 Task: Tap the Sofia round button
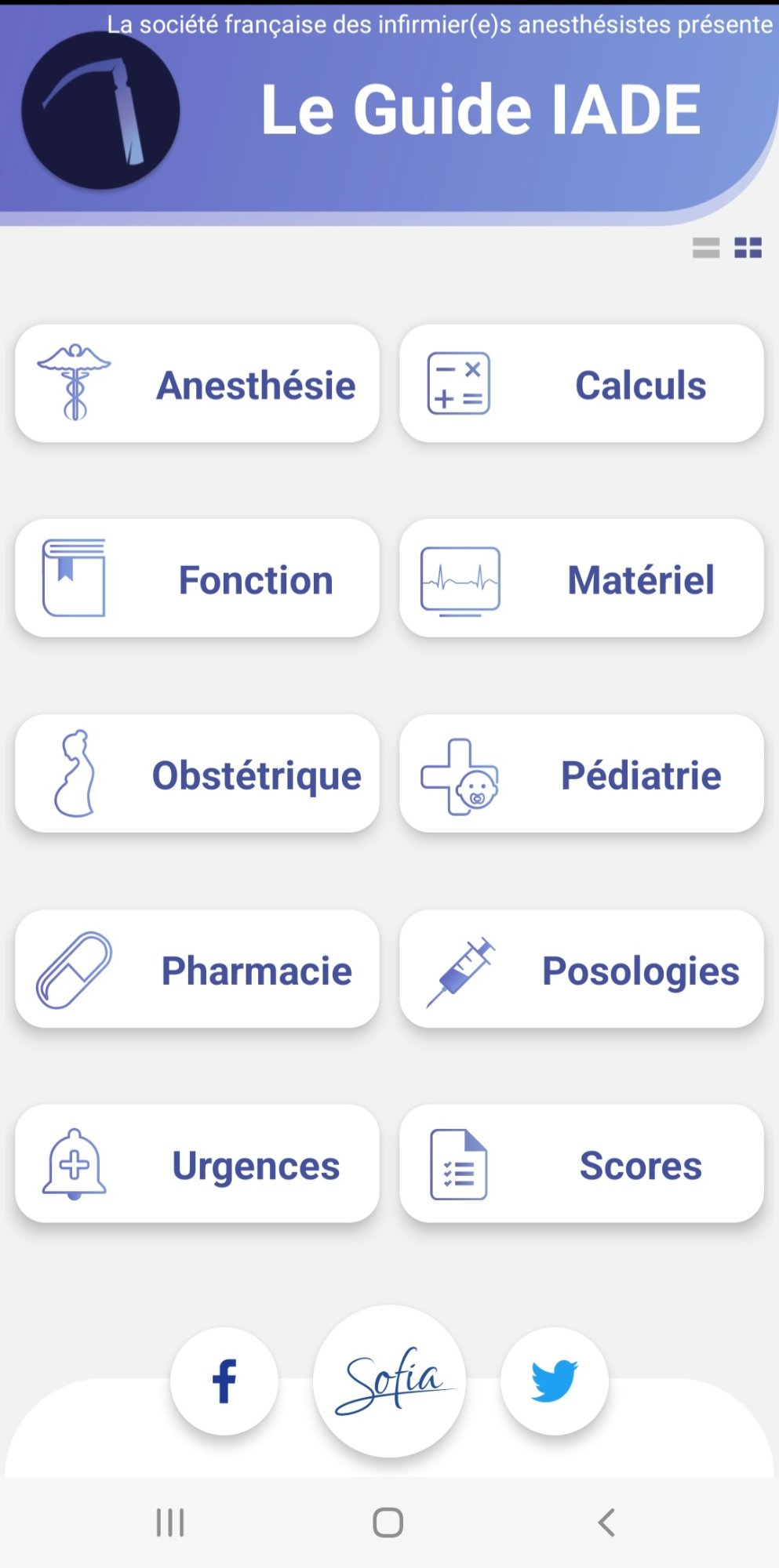(x=389, y=1381)
